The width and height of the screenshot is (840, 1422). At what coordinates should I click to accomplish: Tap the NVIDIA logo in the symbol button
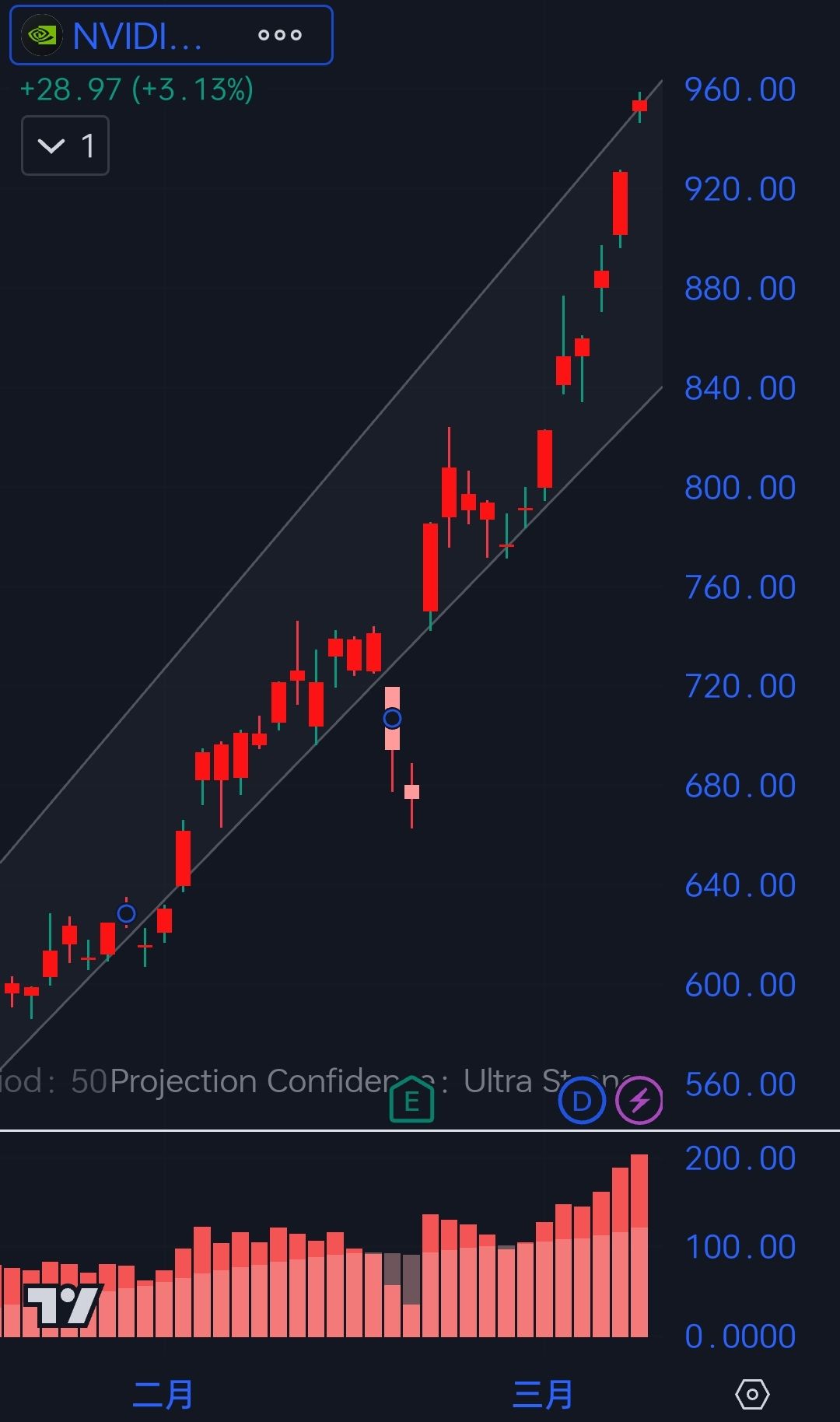tap(43, 34)
